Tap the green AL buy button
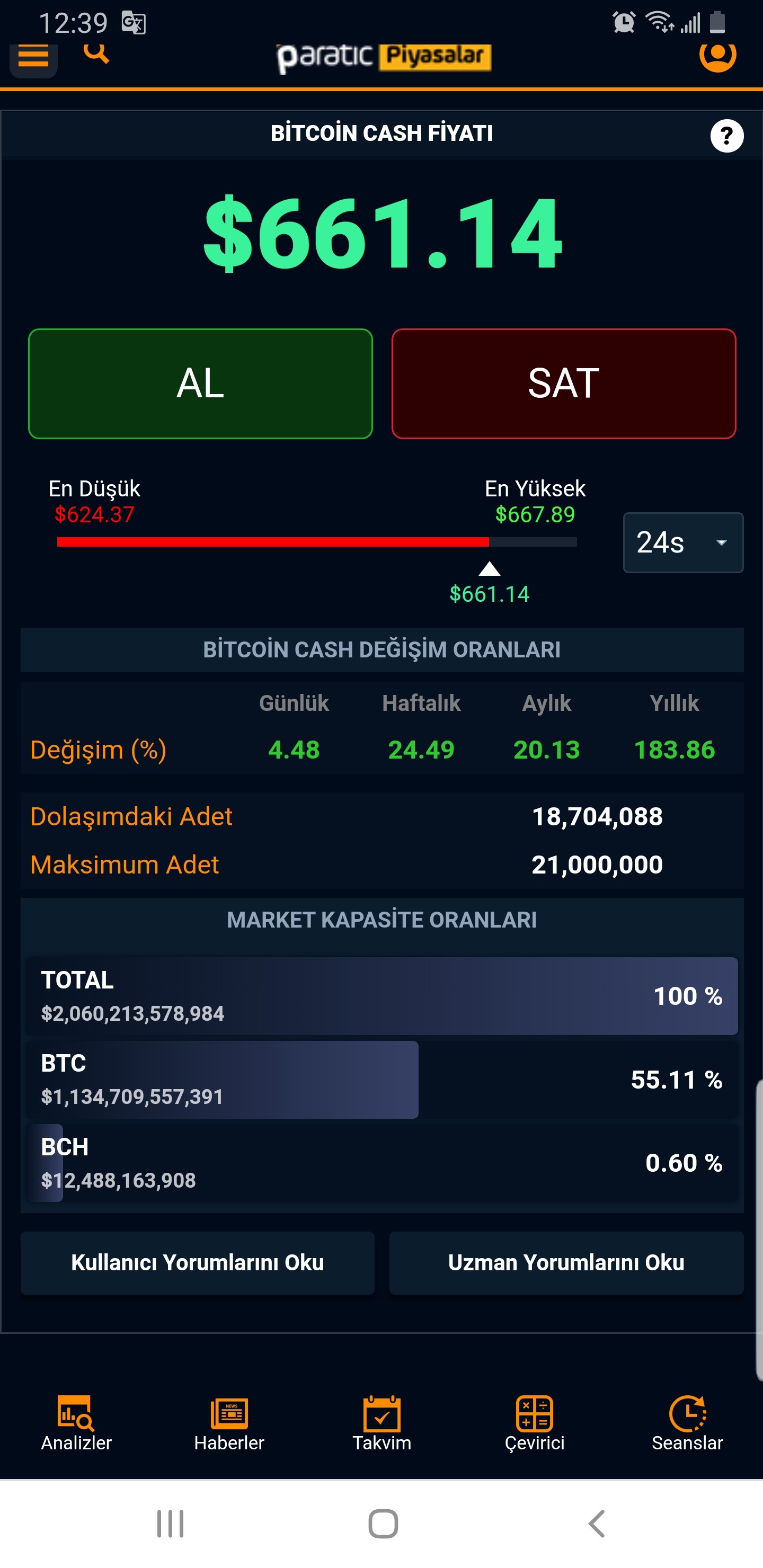This screenshot has height=1568, width=763. click(200, 384)
